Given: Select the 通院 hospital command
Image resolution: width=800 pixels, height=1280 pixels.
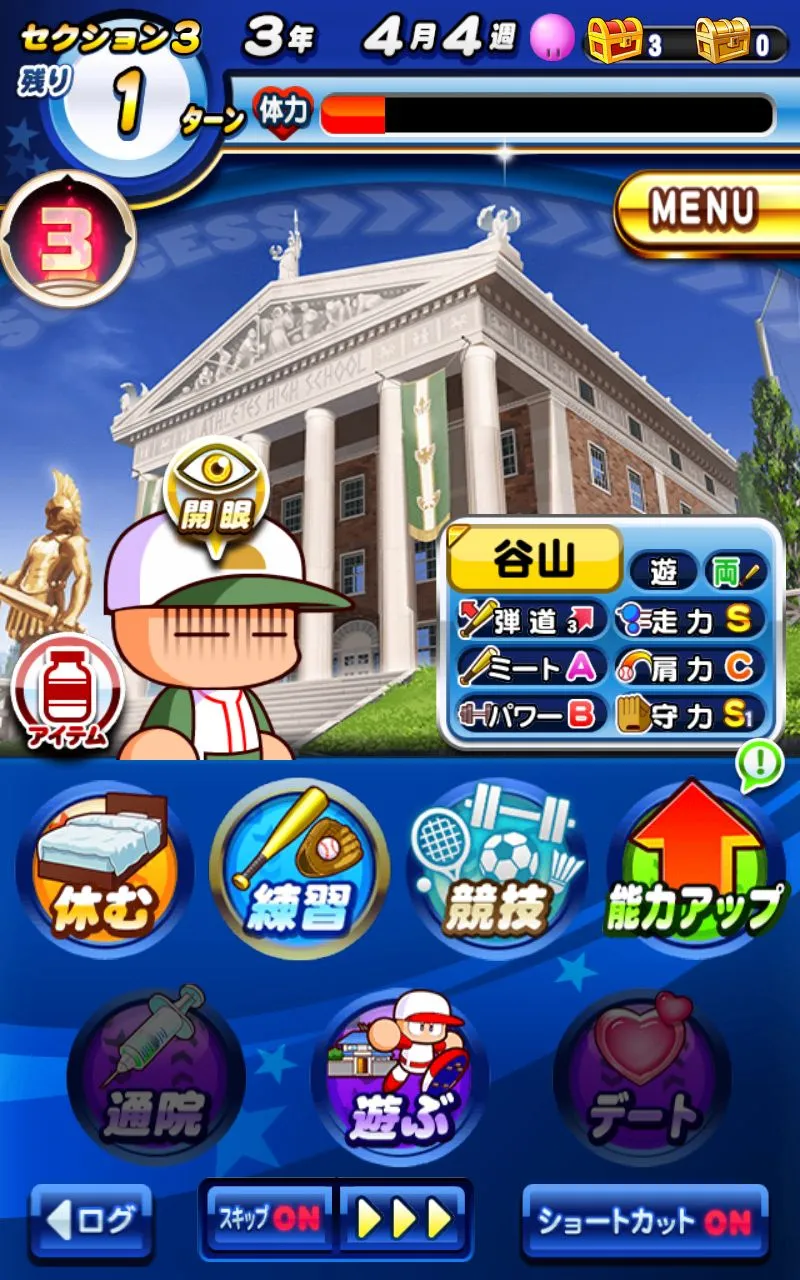Looking at the screenshot, I should pyautogui.click(x=155, y=1075).
